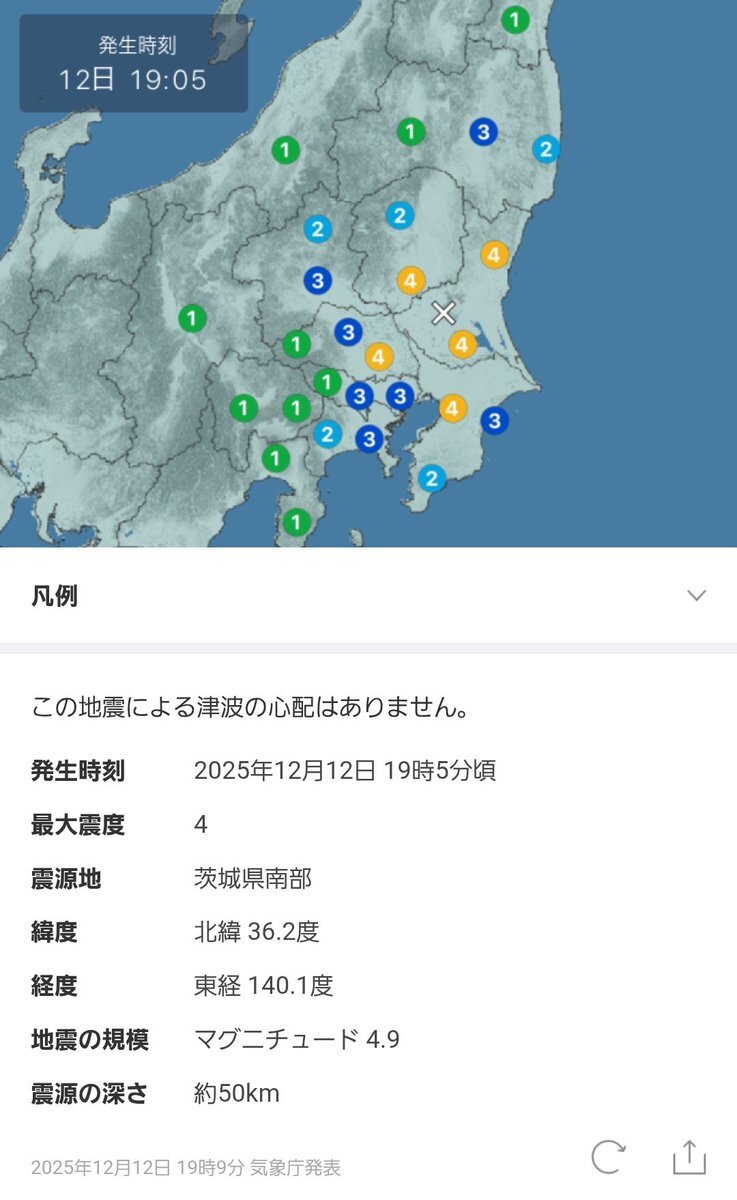Expand the 凡例 legend section

coord(696,596)
